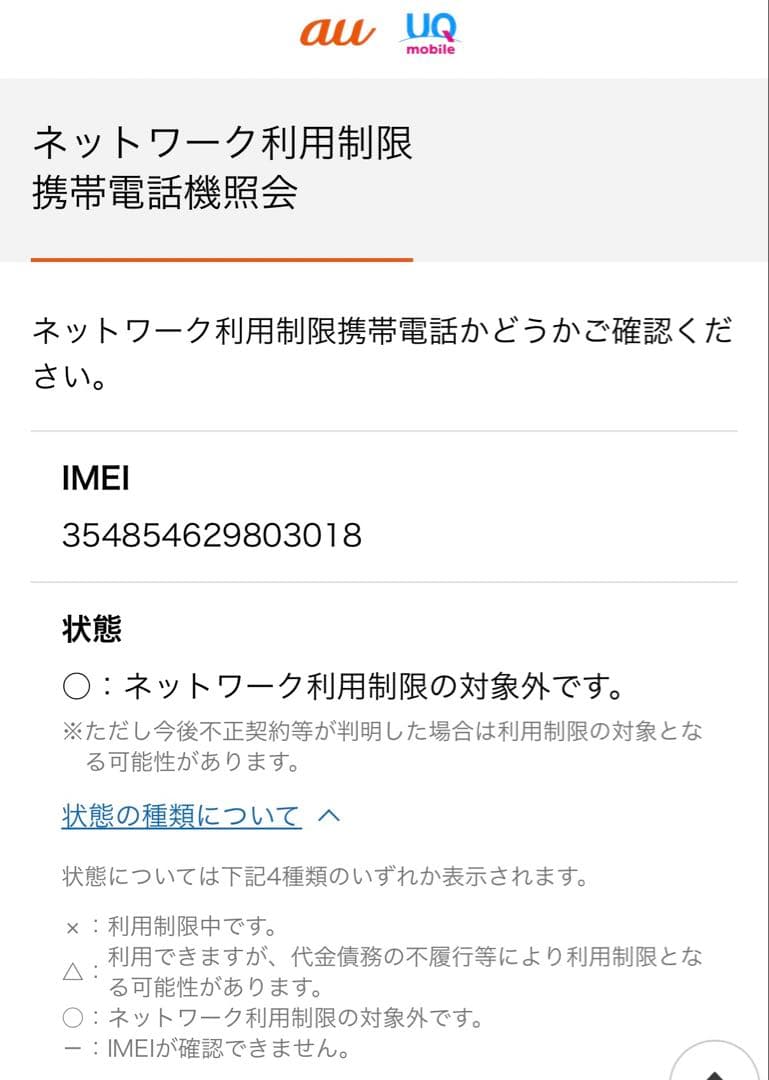Click the orange divider under the heading

coord(222,260)
